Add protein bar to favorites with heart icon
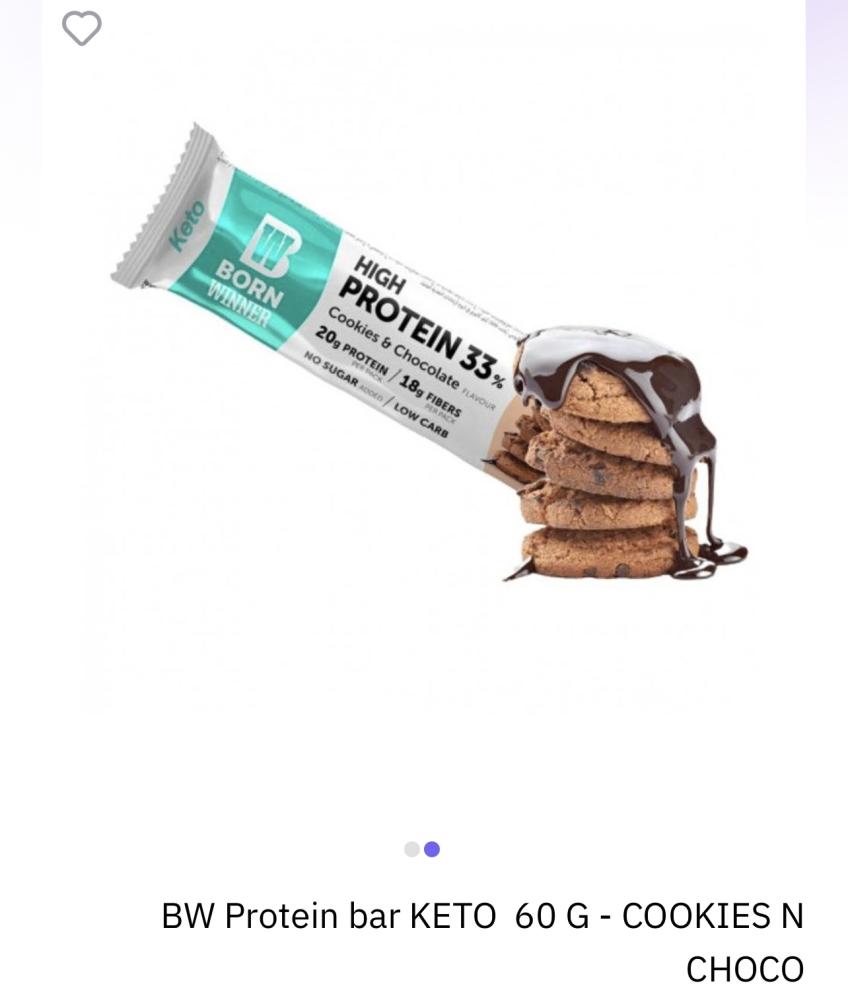 [x=82, y=28]
